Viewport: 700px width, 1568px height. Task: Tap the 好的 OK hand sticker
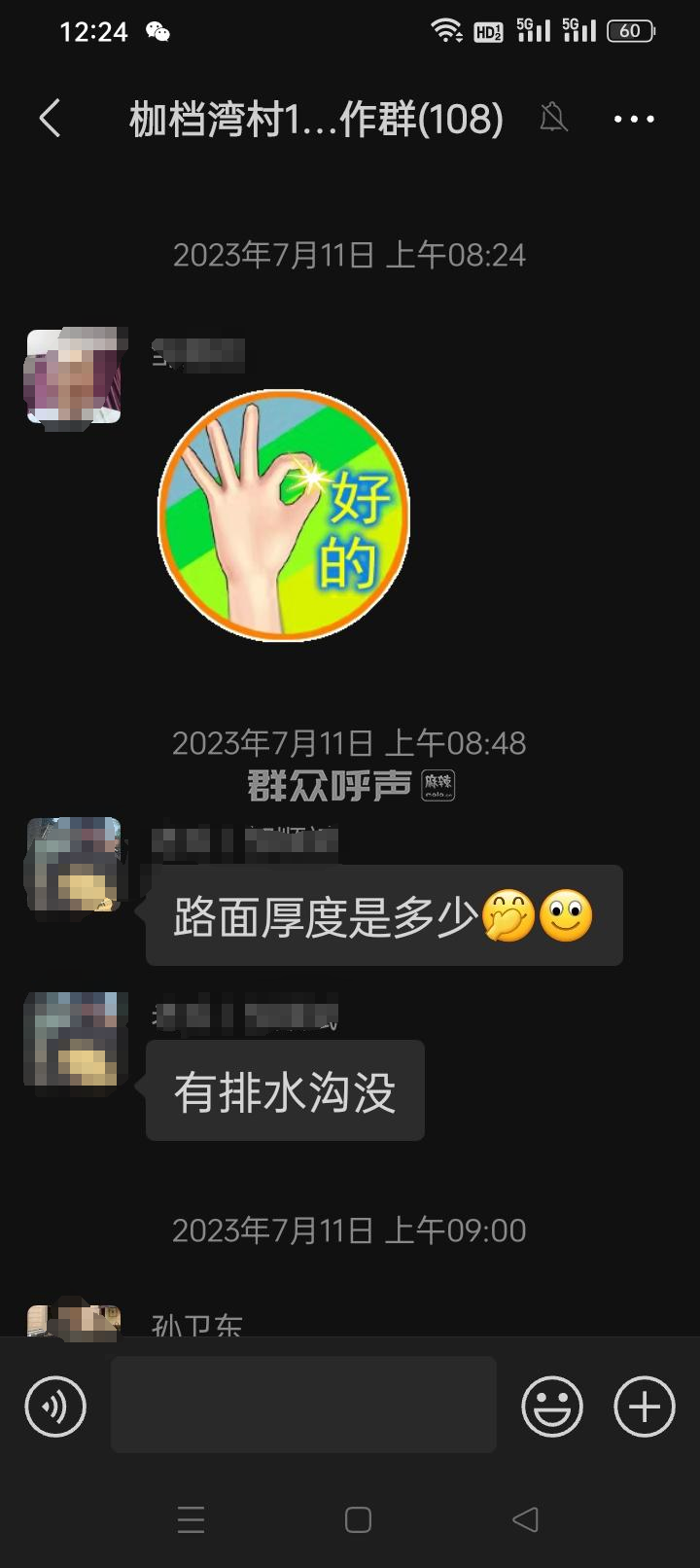coord(284,516)
